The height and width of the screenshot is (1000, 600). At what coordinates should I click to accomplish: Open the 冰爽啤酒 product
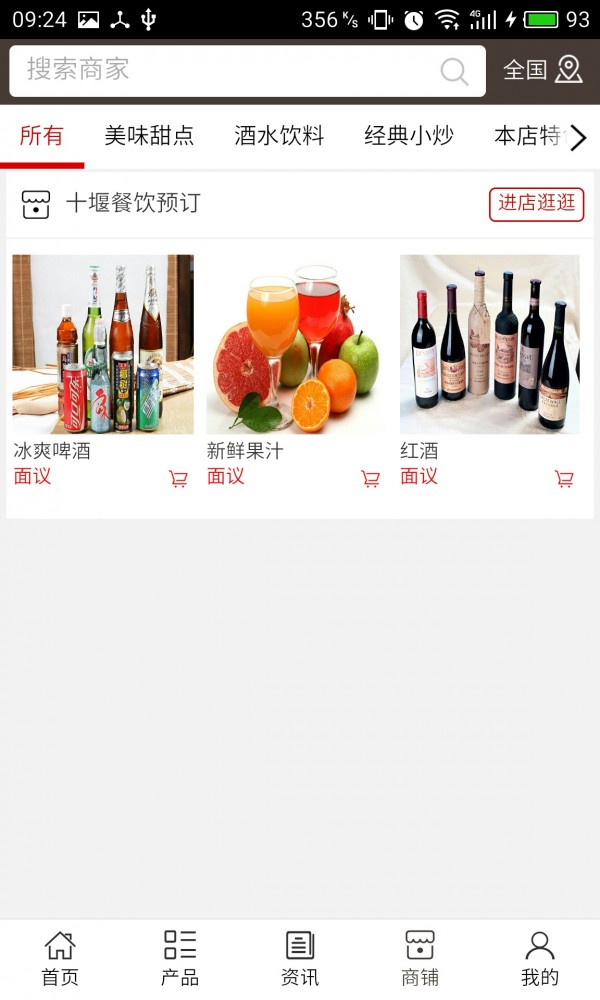[x=103, y=344]
